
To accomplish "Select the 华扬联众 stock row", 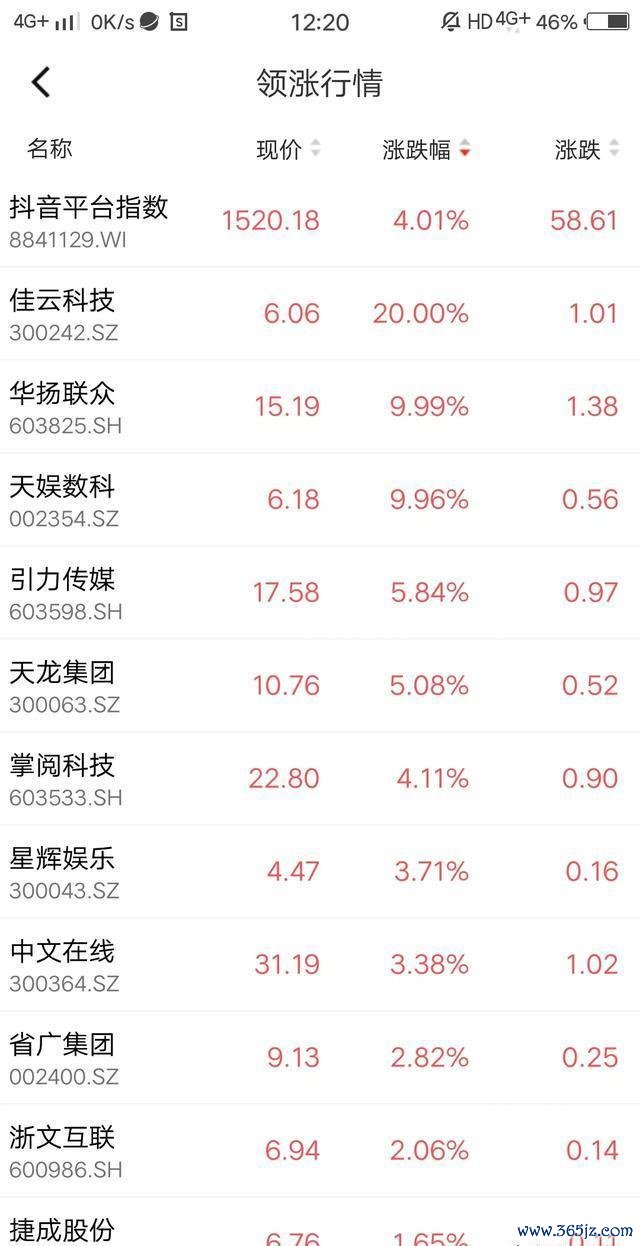I will pos(320,407).
